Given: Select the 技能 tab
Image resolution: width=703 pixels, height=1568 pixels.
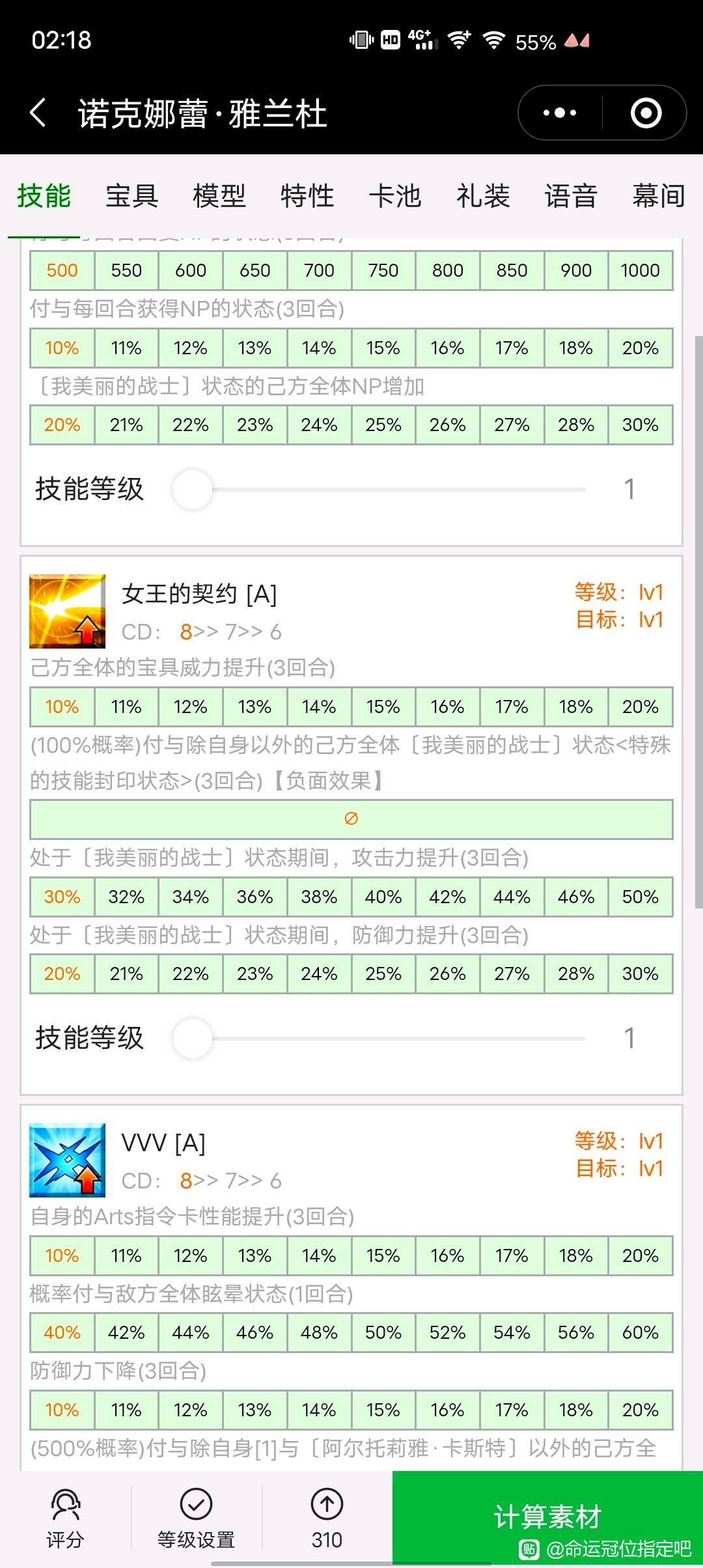Looking at the screenshot, I should [x=44, y=196].
